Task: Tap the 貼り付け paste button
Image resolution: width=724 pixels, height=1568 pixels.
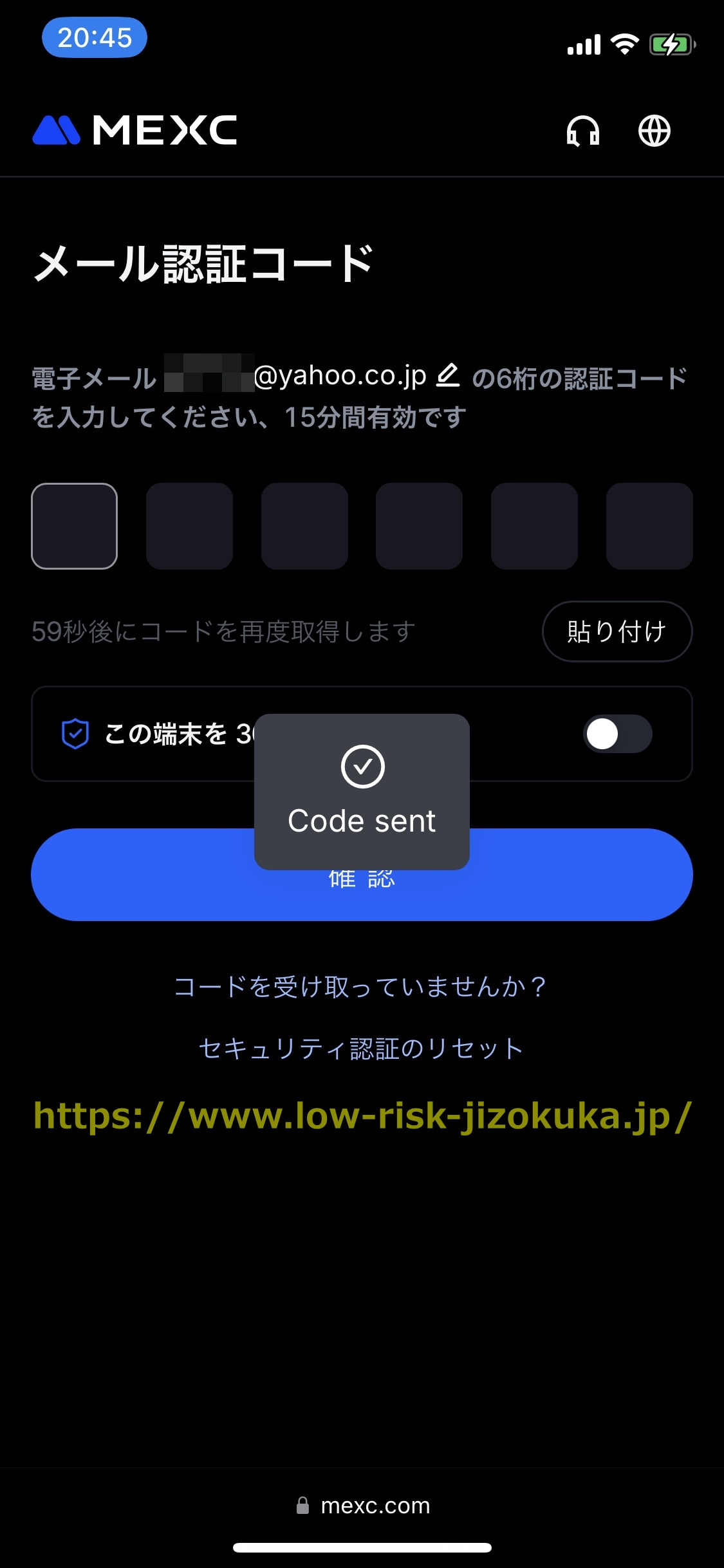Action: (617, 631)
